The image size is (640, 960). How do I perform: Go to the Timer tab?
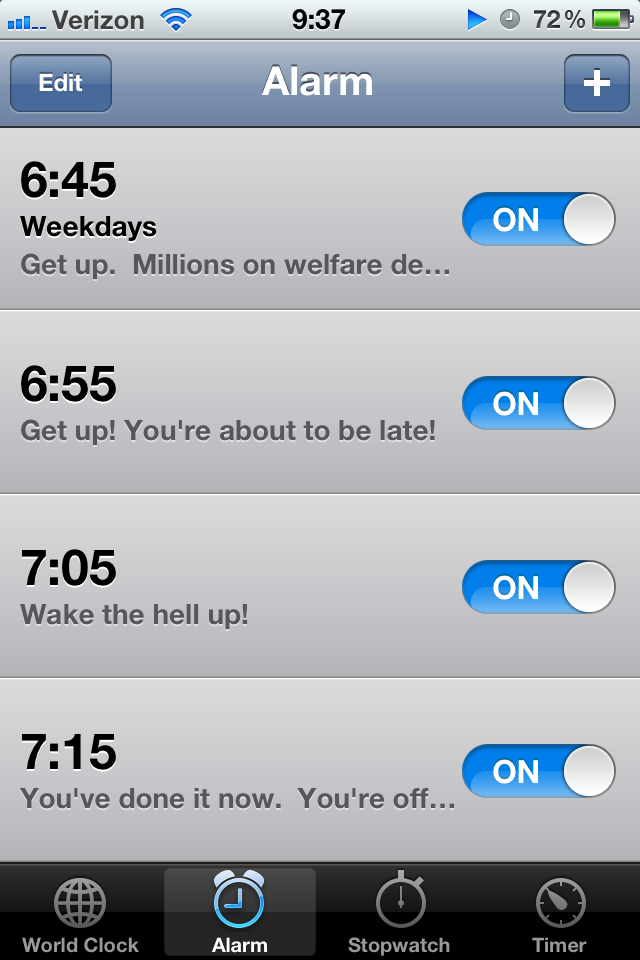click(x=559, y=914)
